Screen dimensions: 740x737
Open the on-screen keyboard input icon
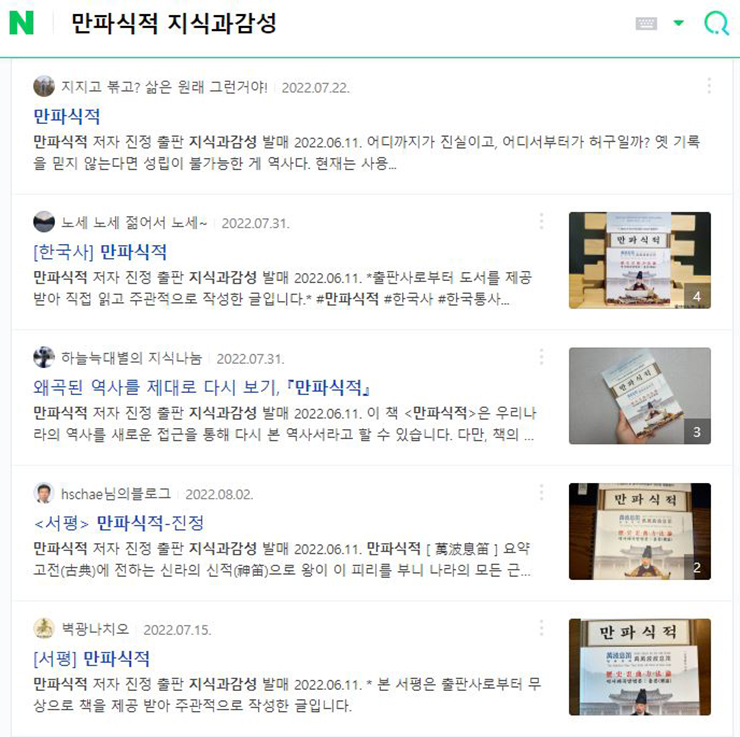point(646,23)
